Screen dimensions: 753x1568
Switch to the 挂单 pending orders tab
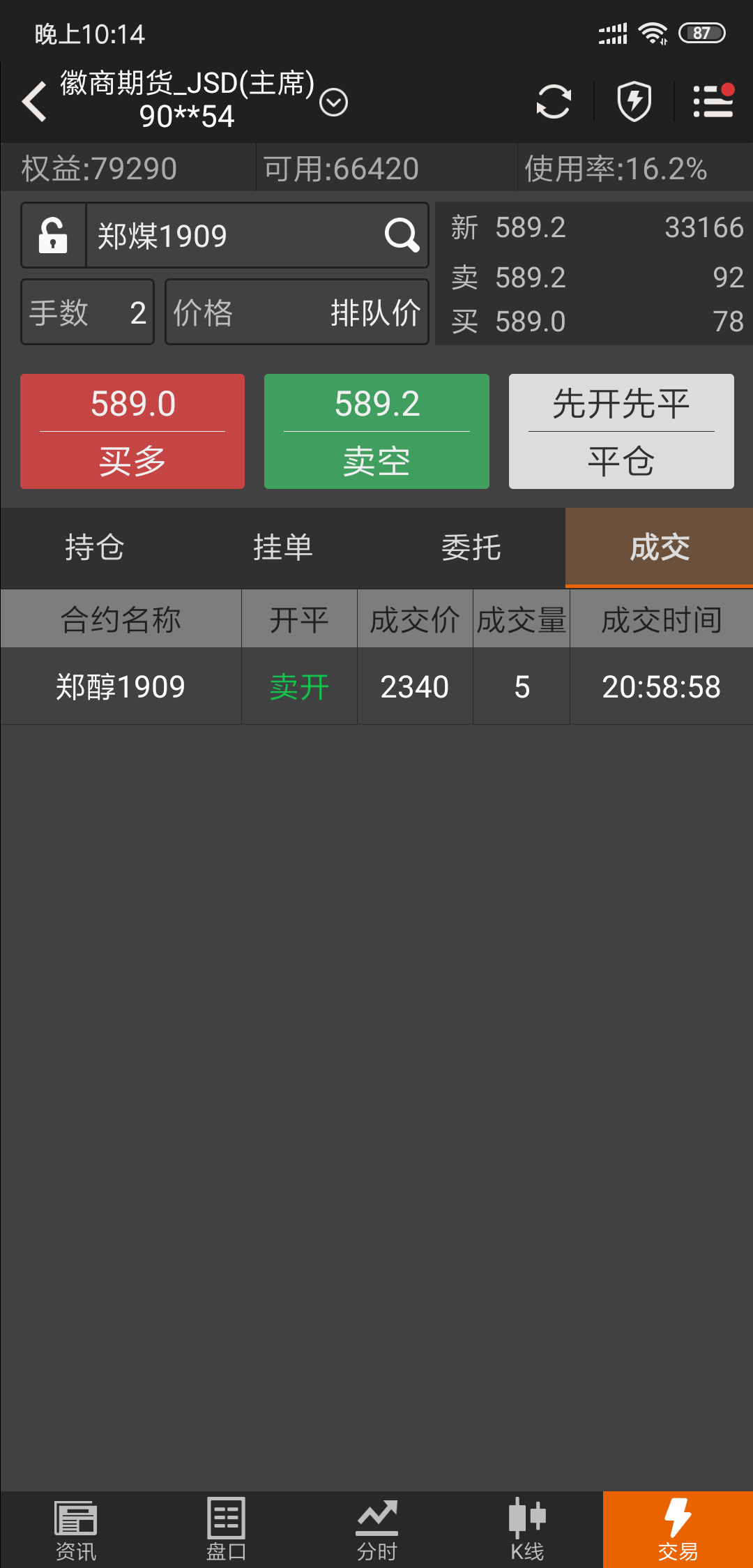pos(282,548)
